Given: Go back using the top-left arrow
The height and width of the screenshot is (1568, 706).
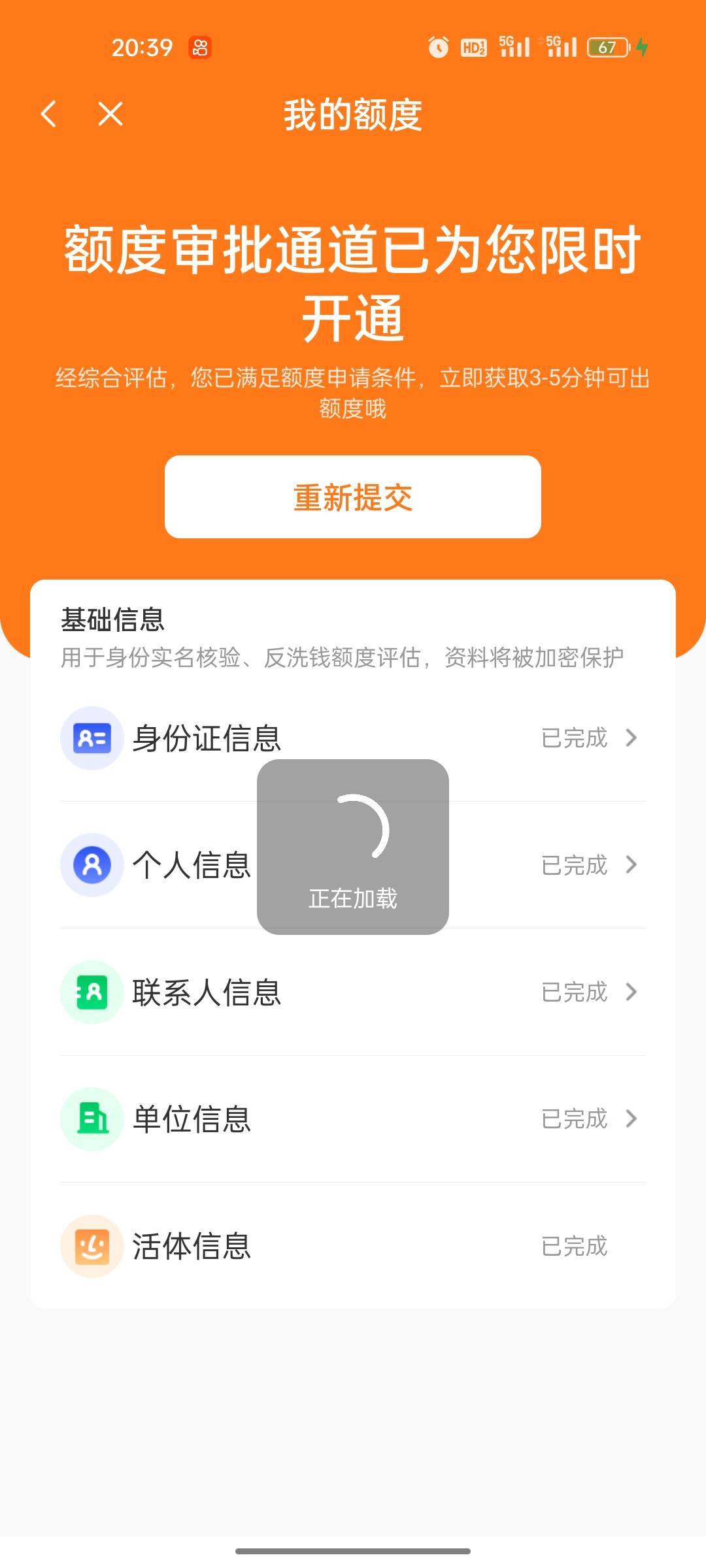Looking at the screenshot, I should tap(48, 114).
